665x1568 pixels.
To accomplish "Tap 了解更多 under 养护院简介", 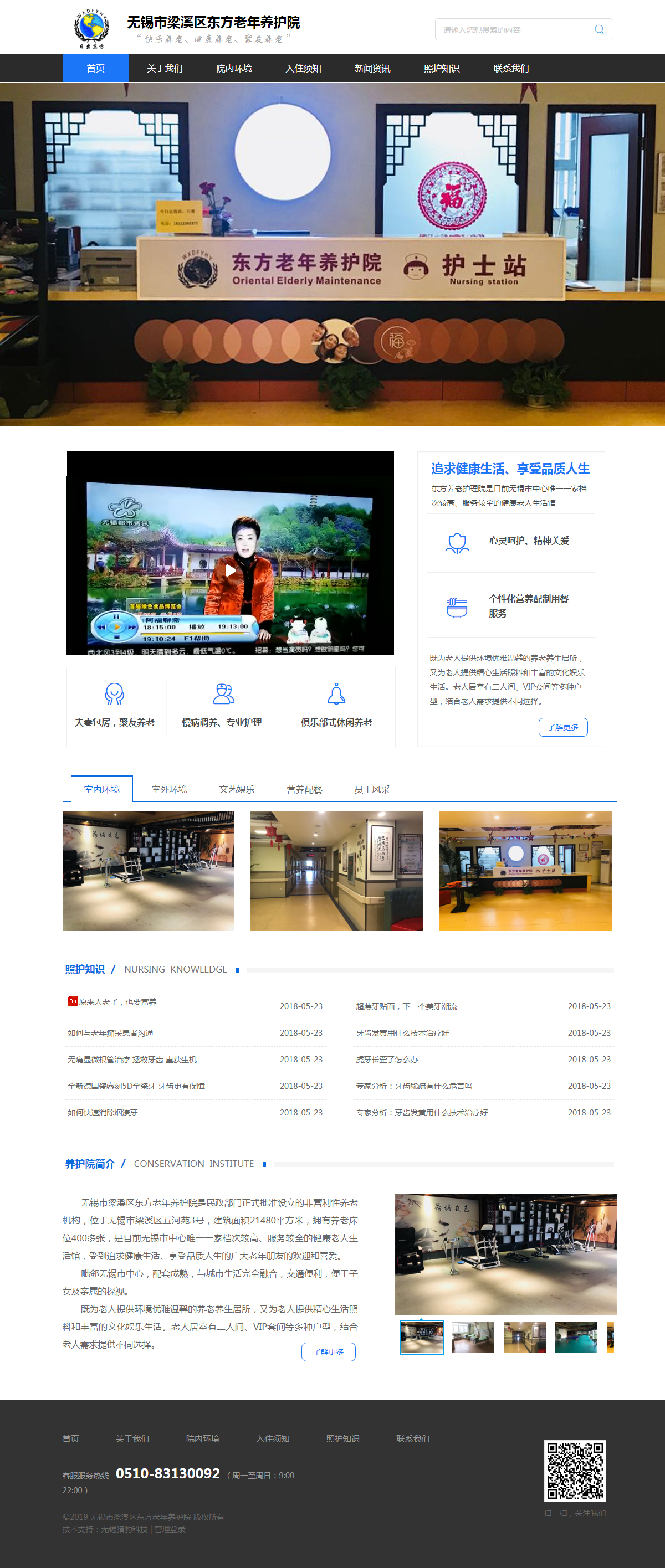I will 328,1351.
